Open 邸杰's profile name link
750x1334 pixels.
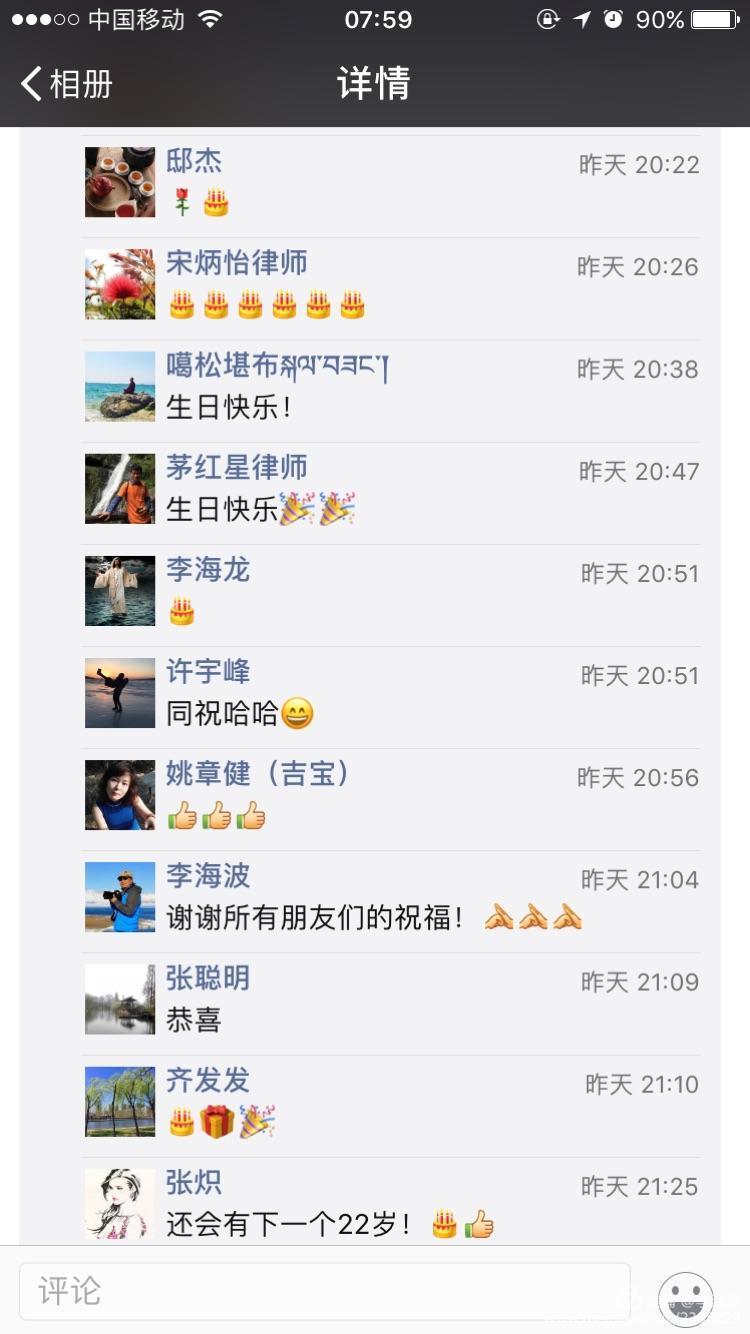(194, 161)
